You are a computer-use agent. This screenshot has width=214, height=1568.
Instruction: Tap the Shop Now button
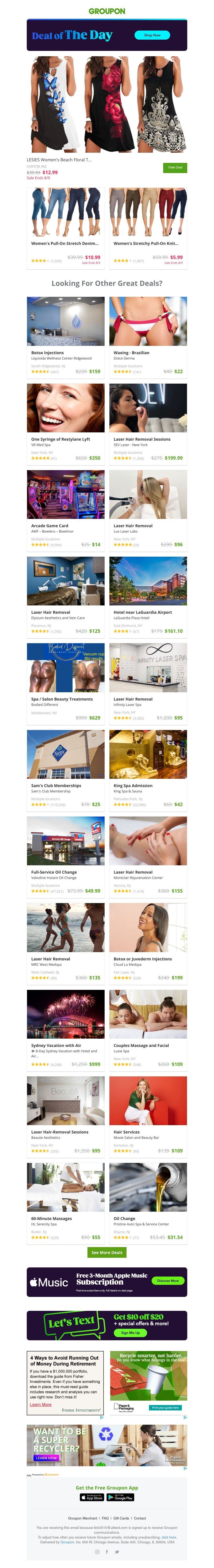(152, 35)
